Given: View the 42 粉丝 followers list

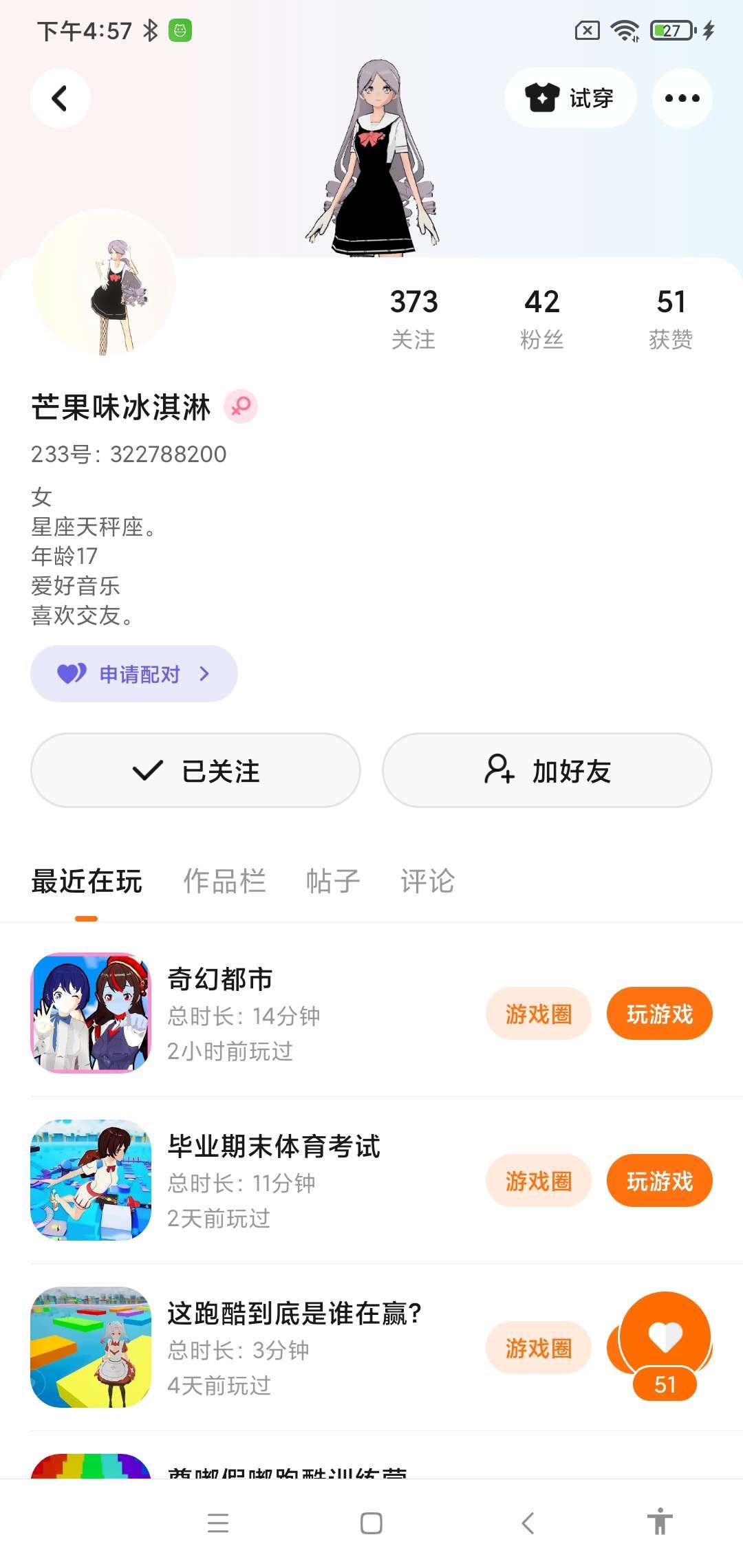Looking at the screenshot, I should tap(542, 318).
